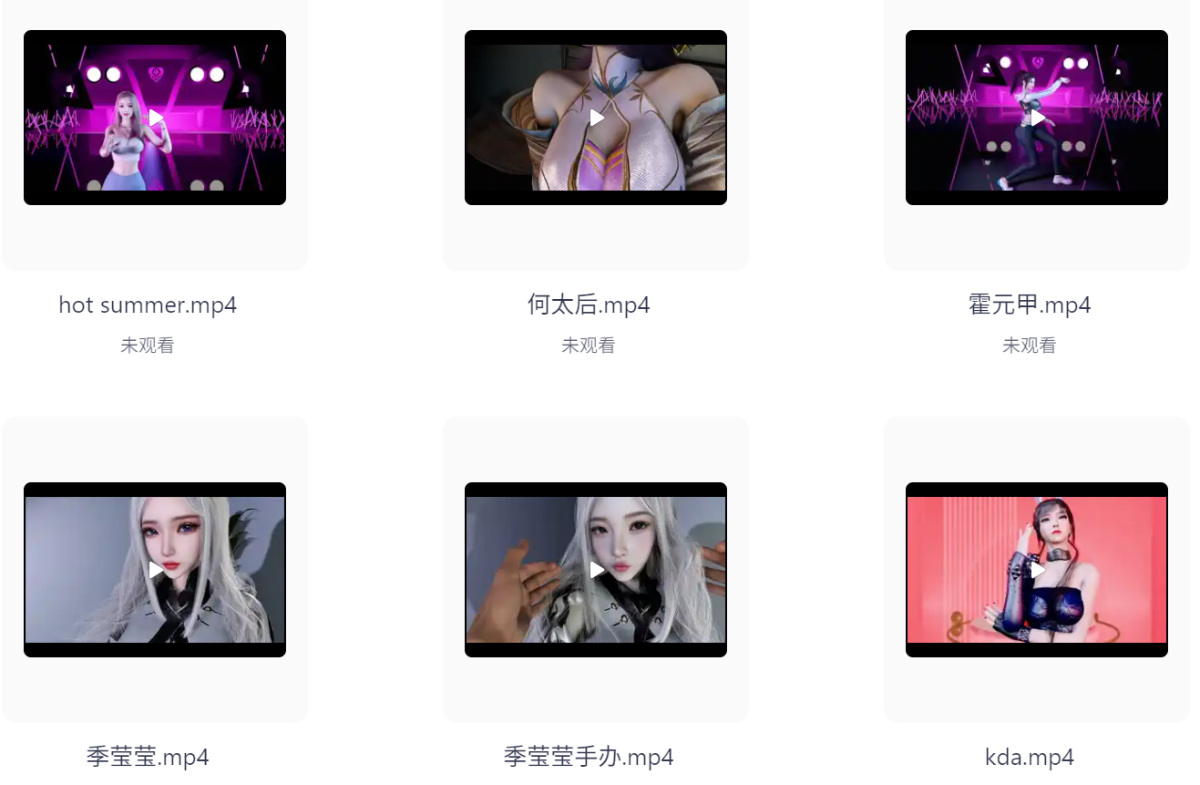Open the 季莹莹手办.mp4 video

tap(596, 570)
